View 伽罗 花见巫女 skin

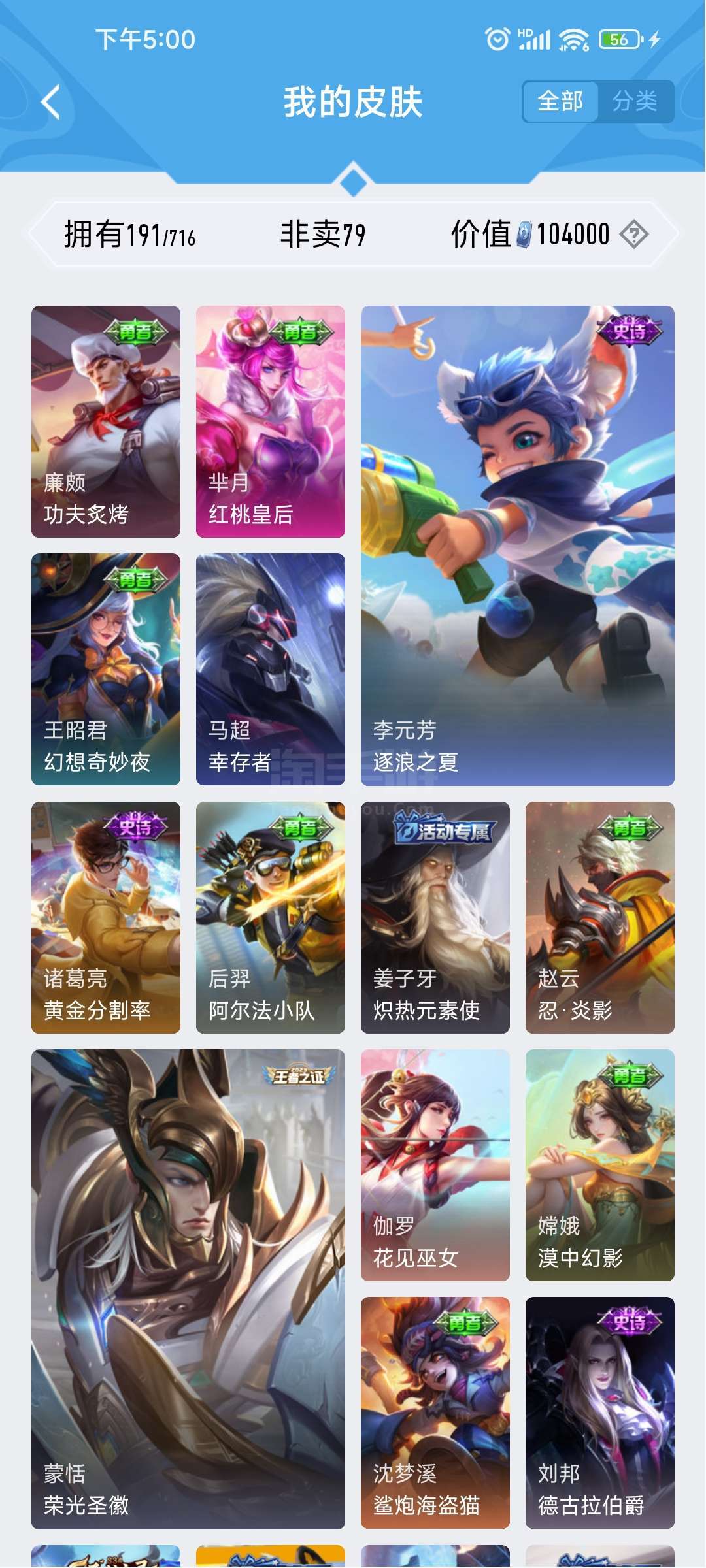coord(435,1165)
